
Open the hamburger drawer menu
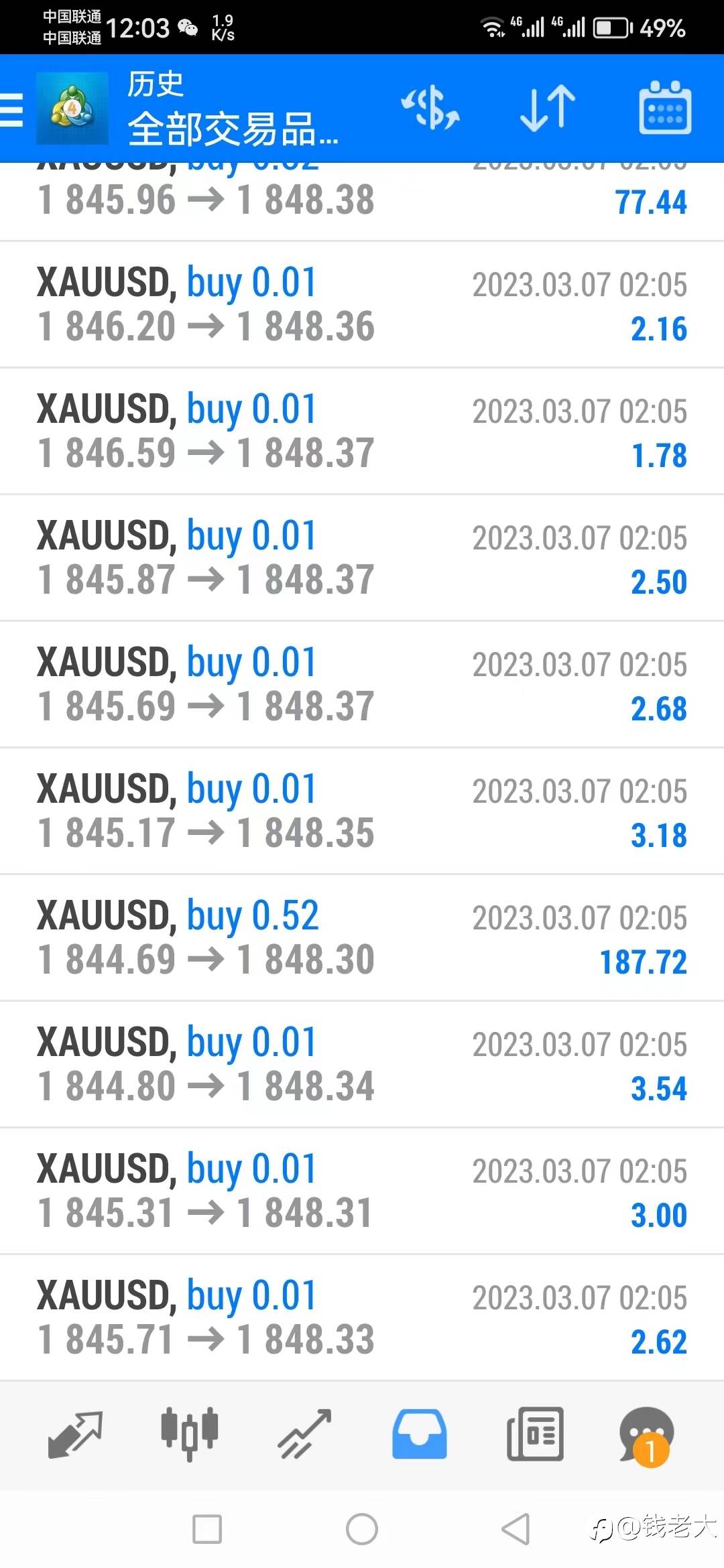point(12,109)
